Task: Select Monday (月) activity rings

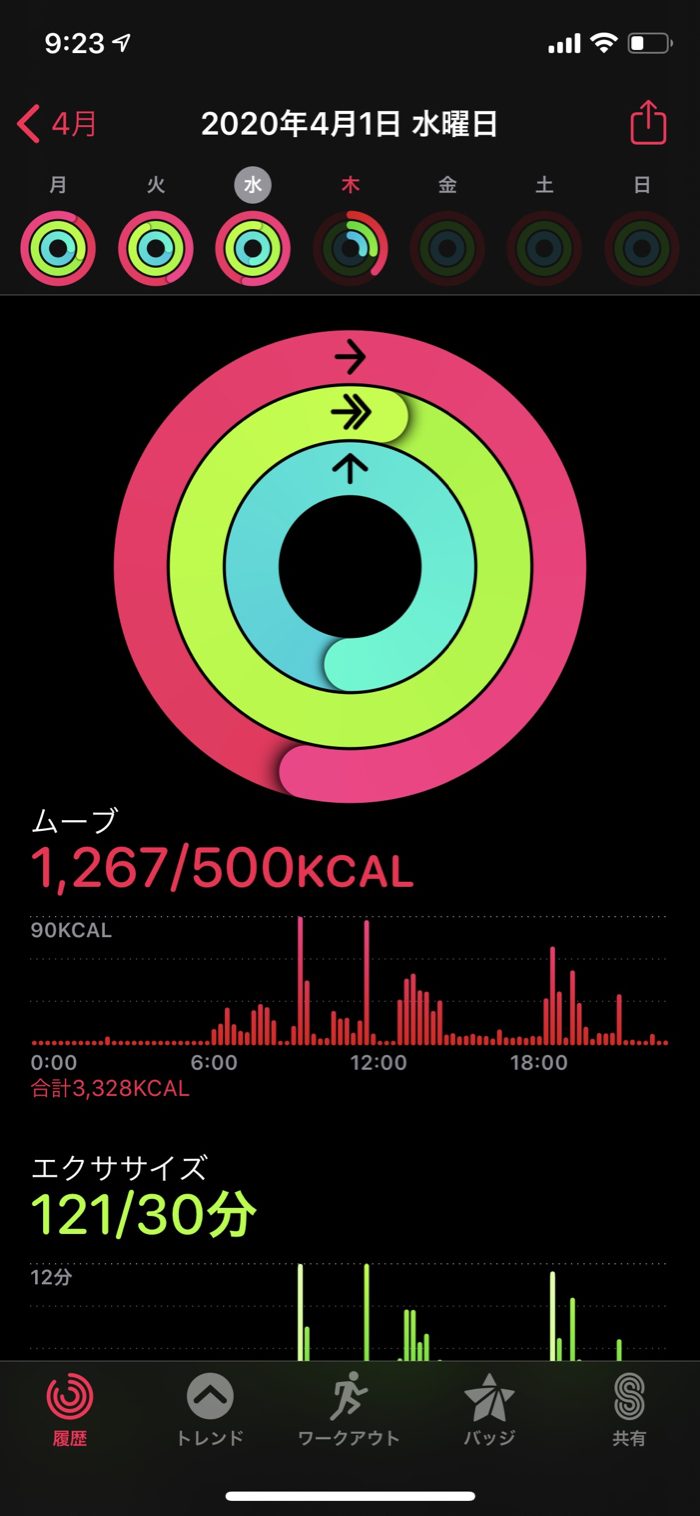Action: click(x=58, y=248)
